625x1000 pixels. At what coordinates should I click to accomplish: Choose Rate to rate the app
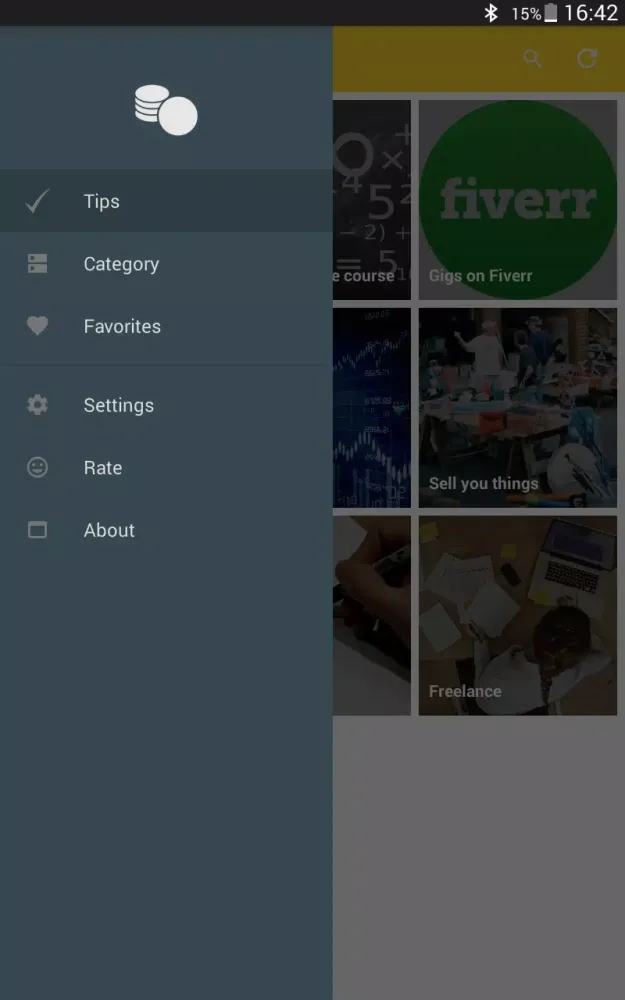click(x=102, y=468)
